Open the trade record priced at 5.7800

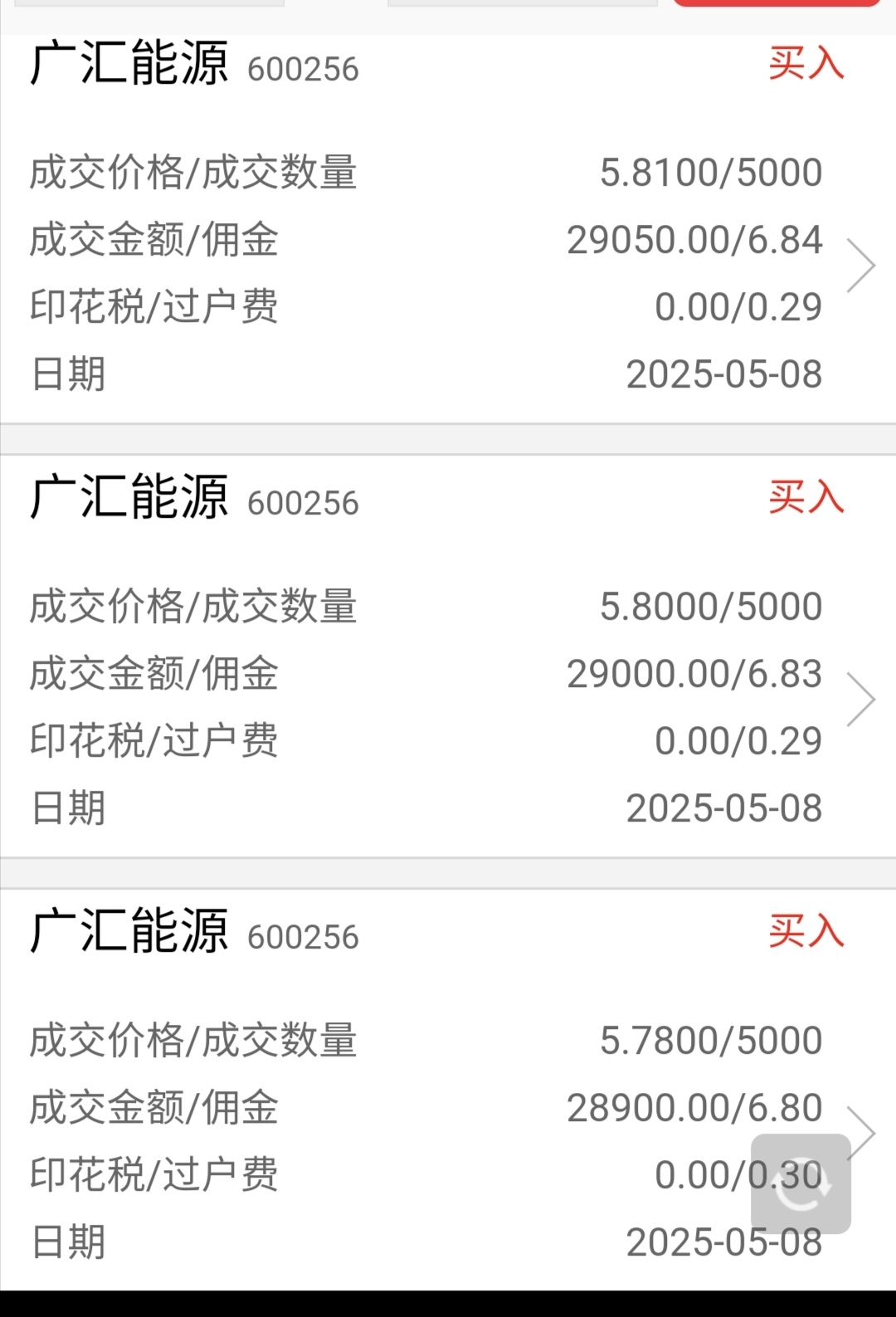[448, 1090]
